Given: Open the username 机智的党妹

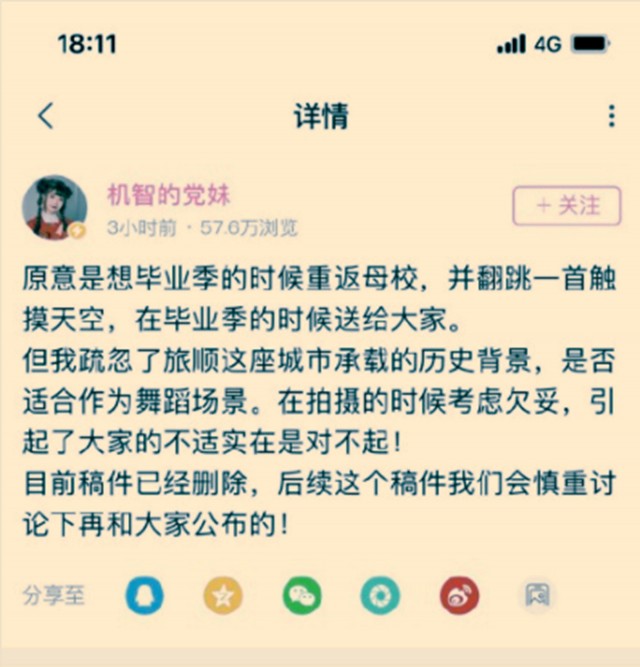Looking at the screenshot, I should click(169, 194).
